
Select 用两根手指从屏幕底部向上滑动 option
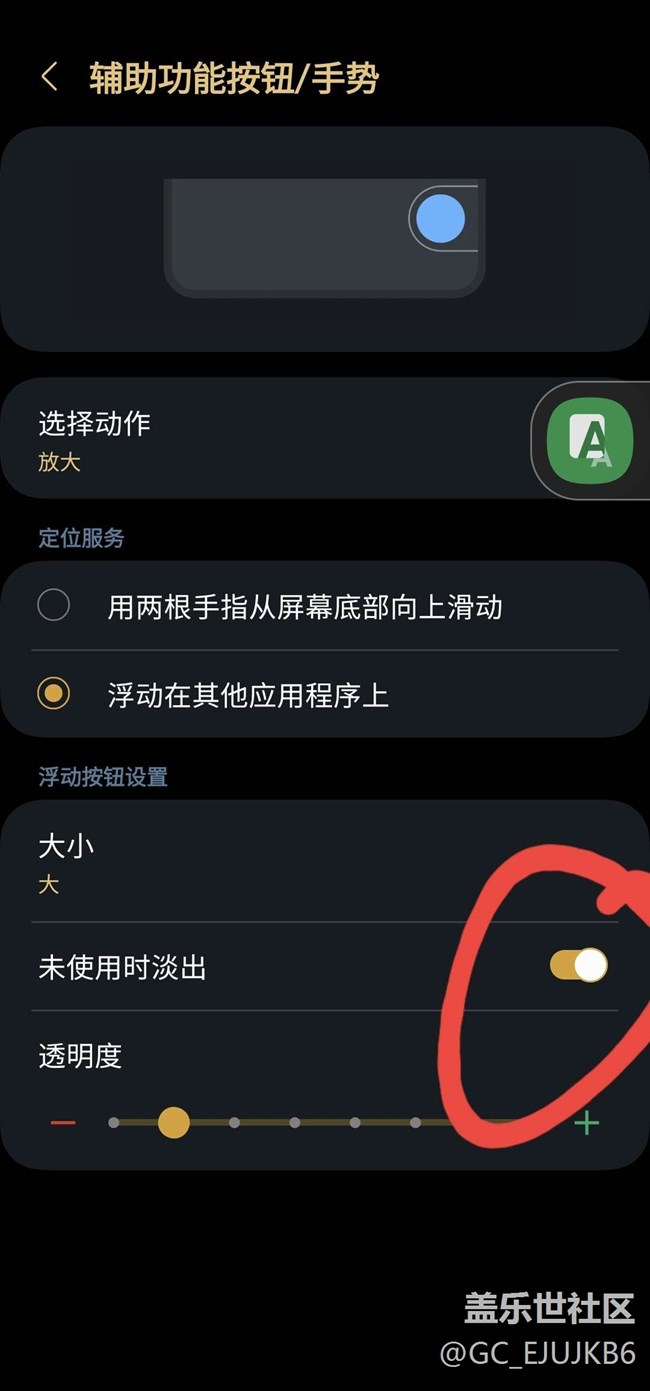(x=325, y=606)
